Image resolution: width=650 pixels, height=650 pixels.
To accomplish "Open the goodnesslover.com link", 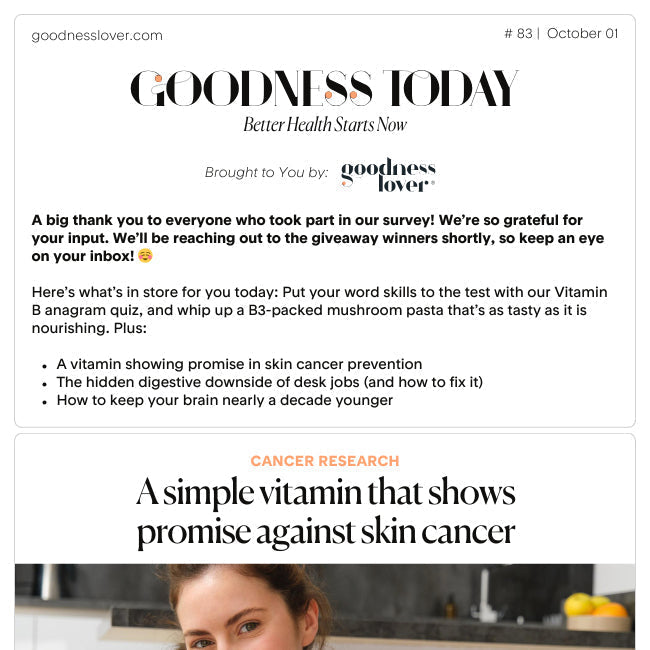I will coord(97,36).
